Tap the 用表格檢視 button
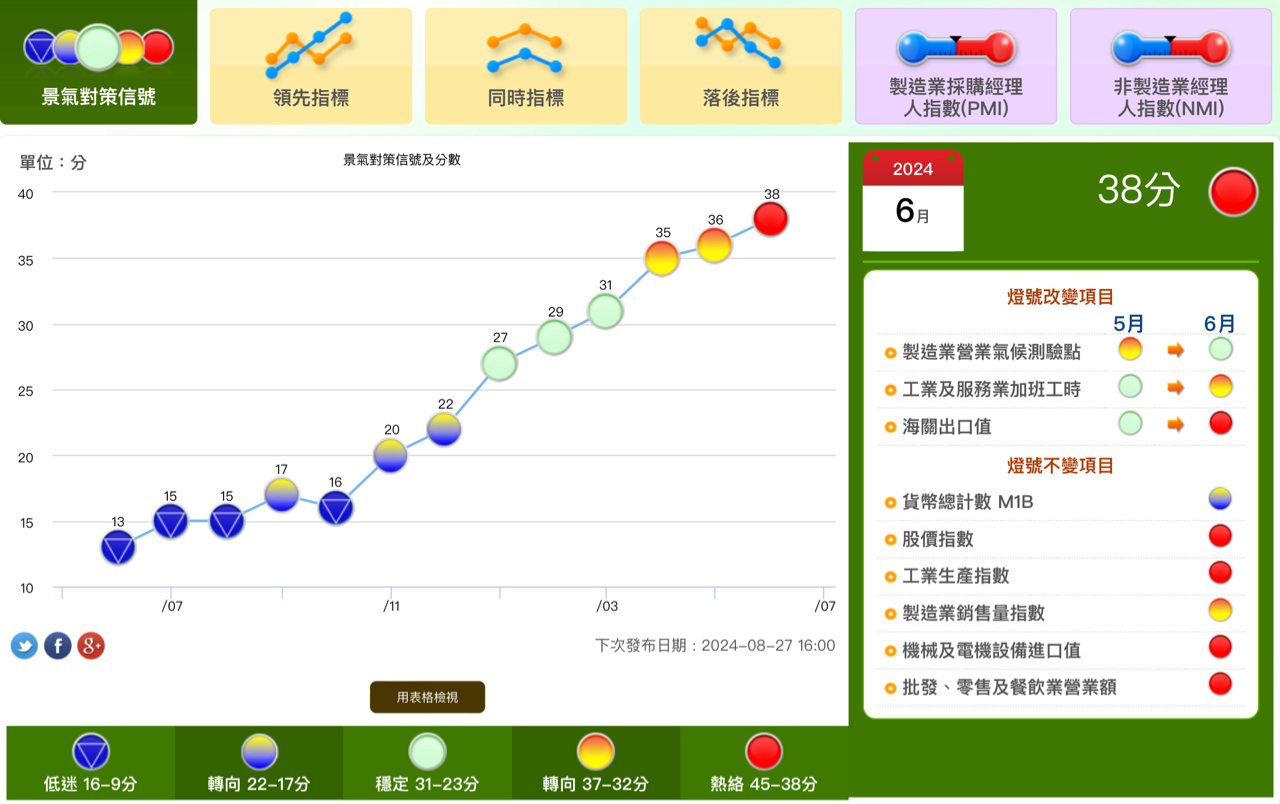Viewport: 1280px width, 804px height. pyautogui.click(x=427, y=697)
